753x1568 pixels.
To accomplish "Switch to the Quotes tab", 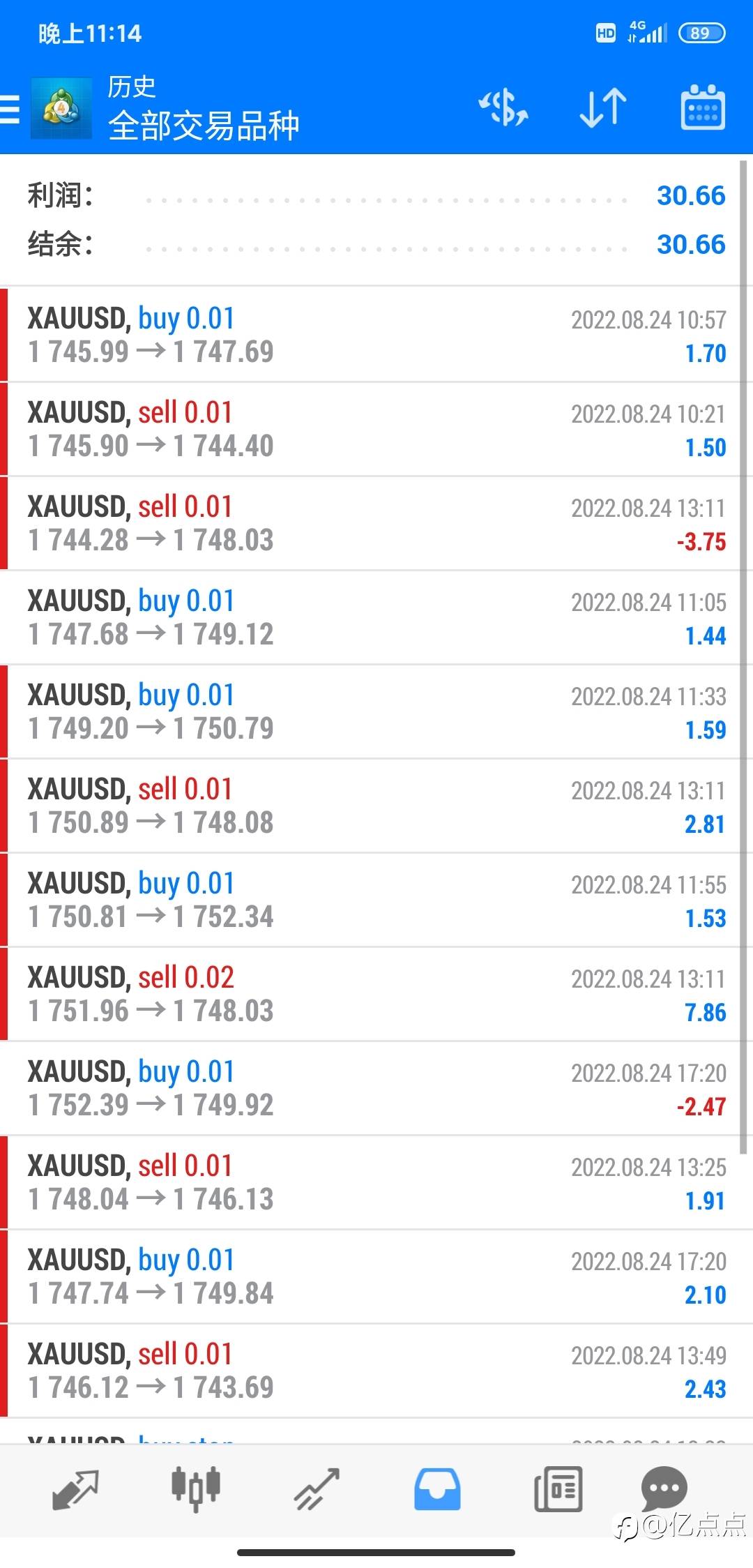I will click(x=75, y=1490).
